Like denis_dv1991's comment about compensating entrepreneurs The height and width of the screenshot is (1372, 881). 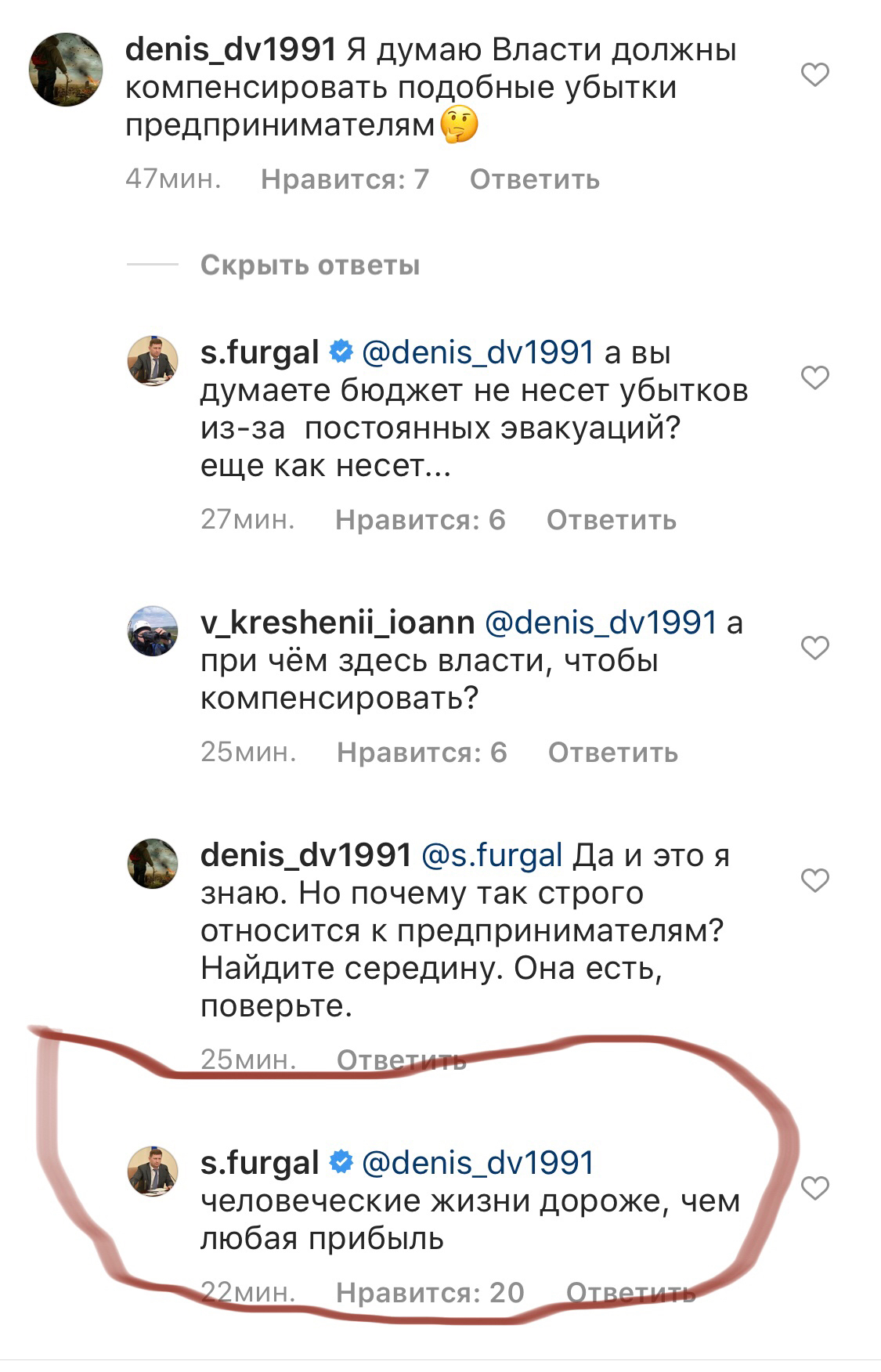click(815, 75)
